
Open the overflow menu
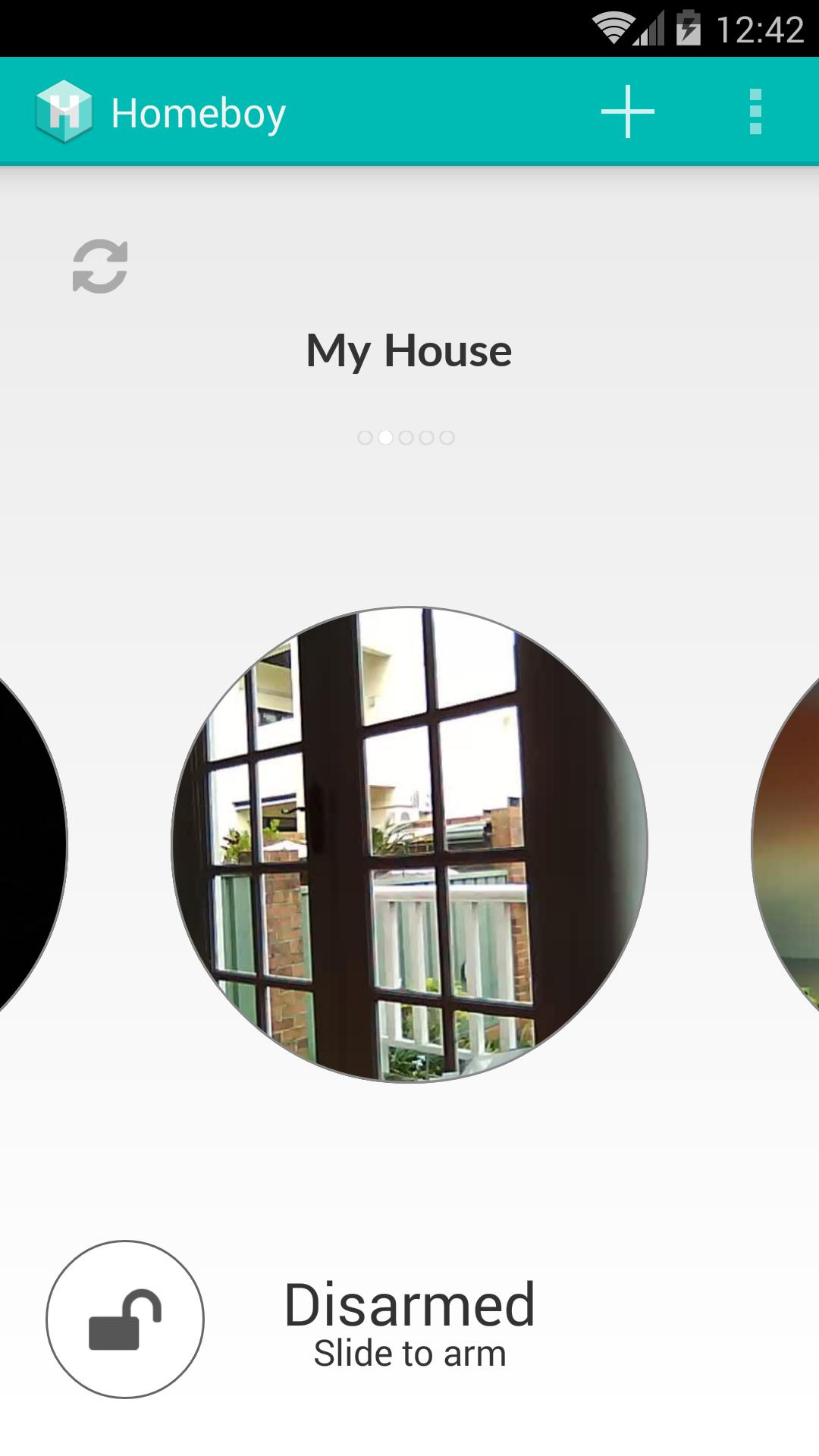[x=755, y=112]
